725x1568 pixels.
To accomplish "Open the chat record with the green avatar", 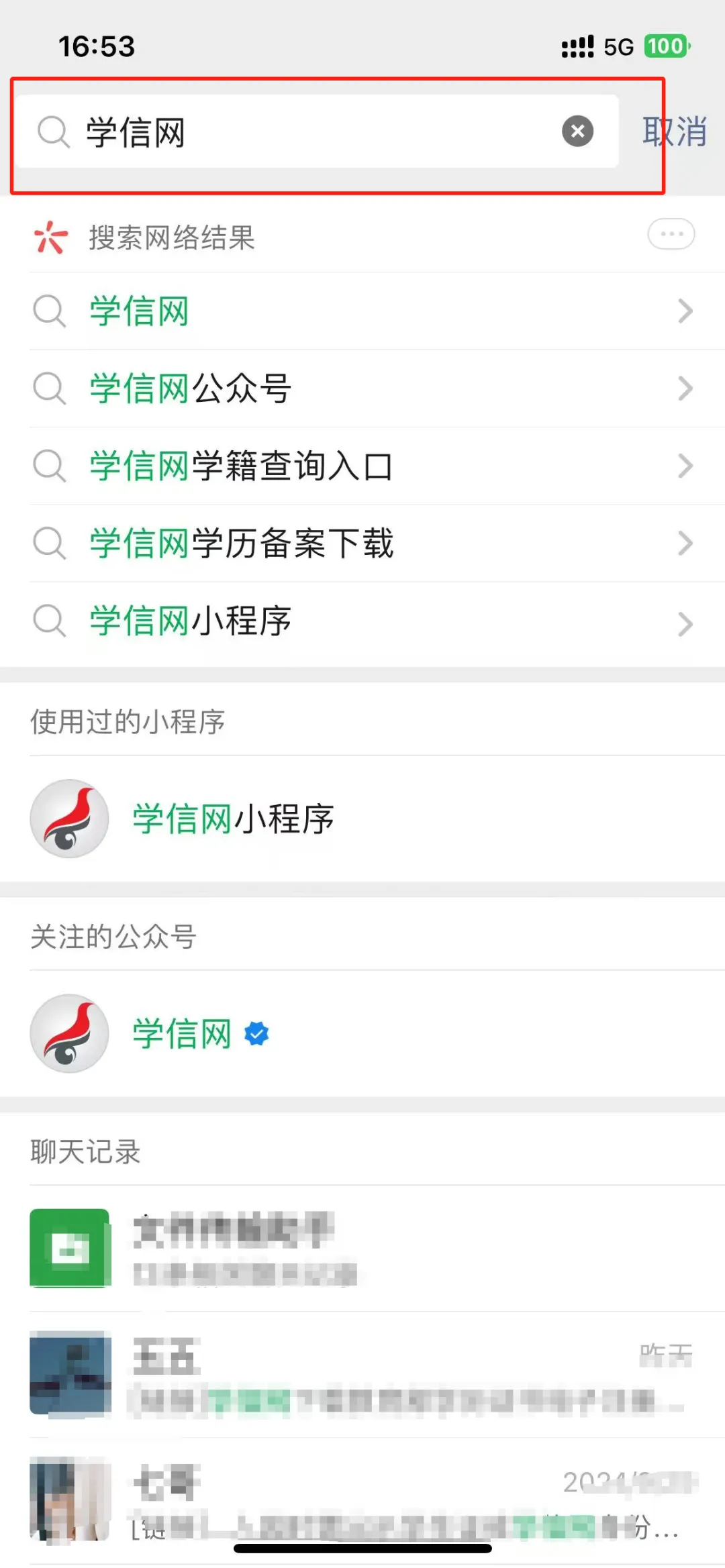I will [362, 1249].
